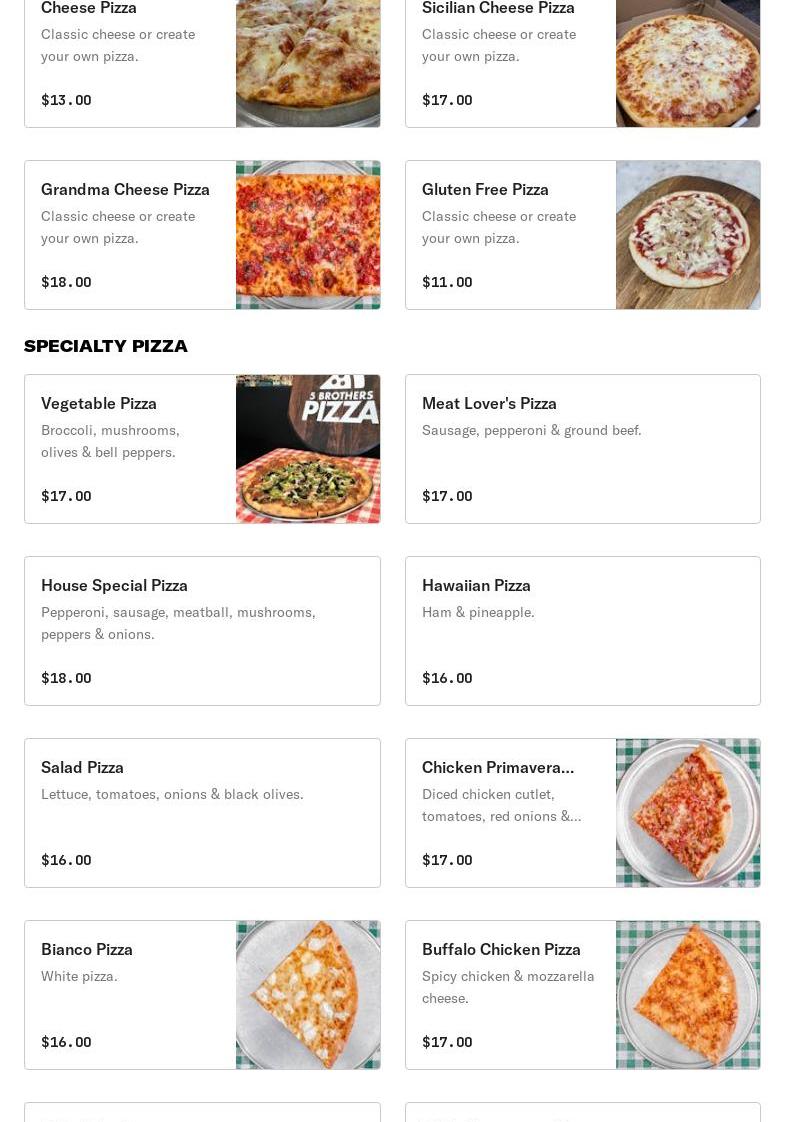Open the House Special Pizza card
This screenshot has width=785, height=1122.
coord(202,631)
